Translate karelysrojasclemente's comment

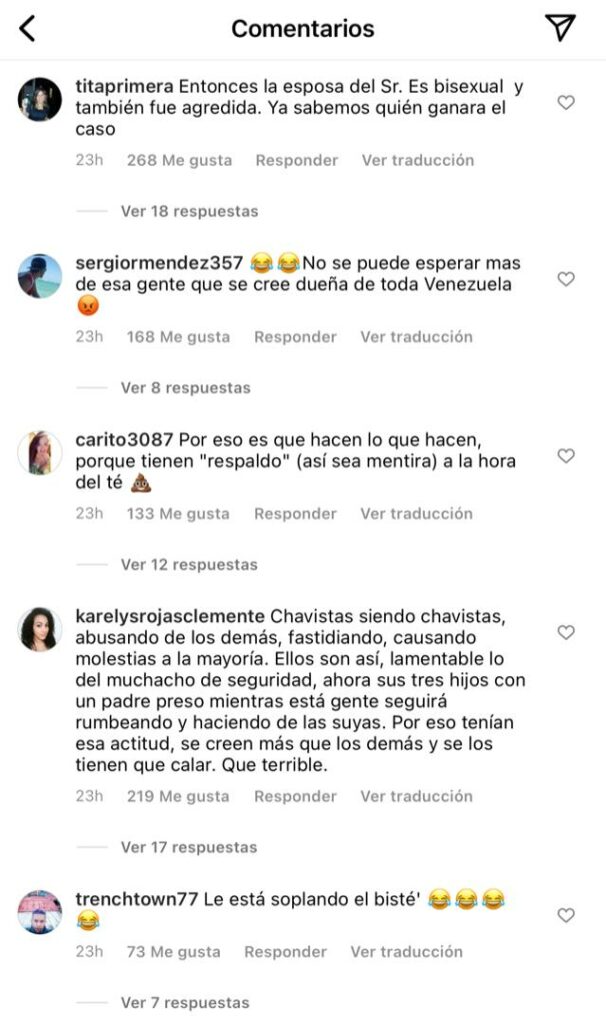coord(417,797)
